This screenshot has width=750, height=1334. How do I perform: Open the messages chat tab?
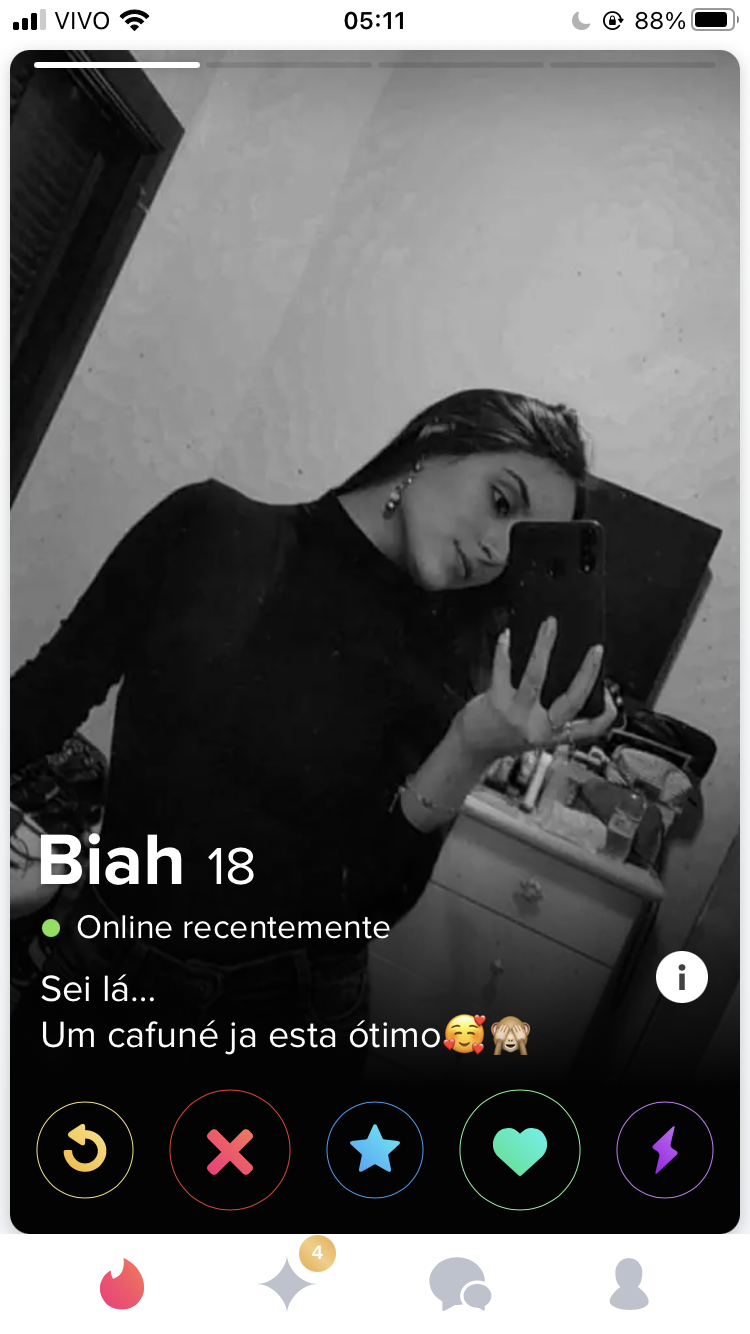click(x=460, y=1285)
